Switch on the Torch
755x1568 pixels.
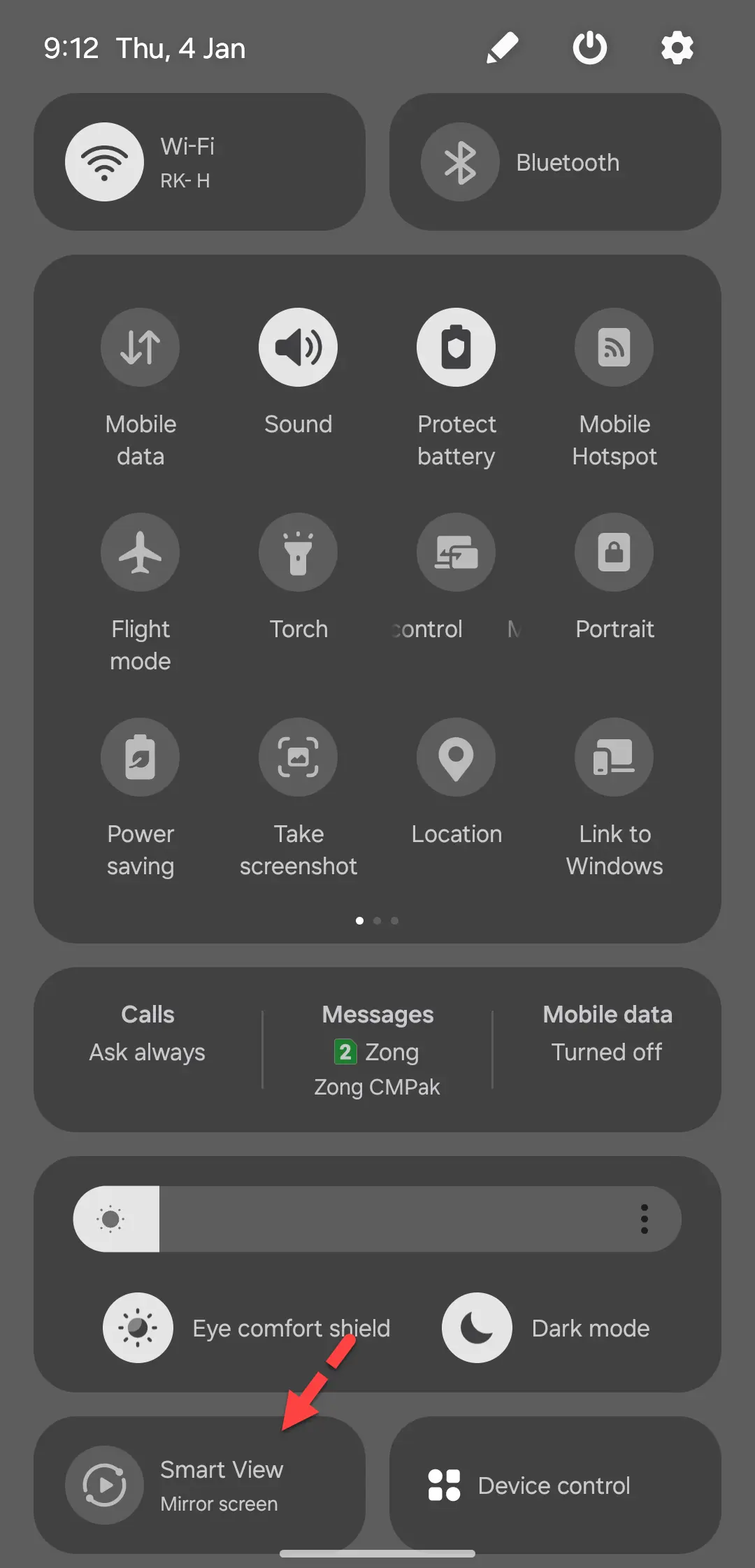click(299, 553)
